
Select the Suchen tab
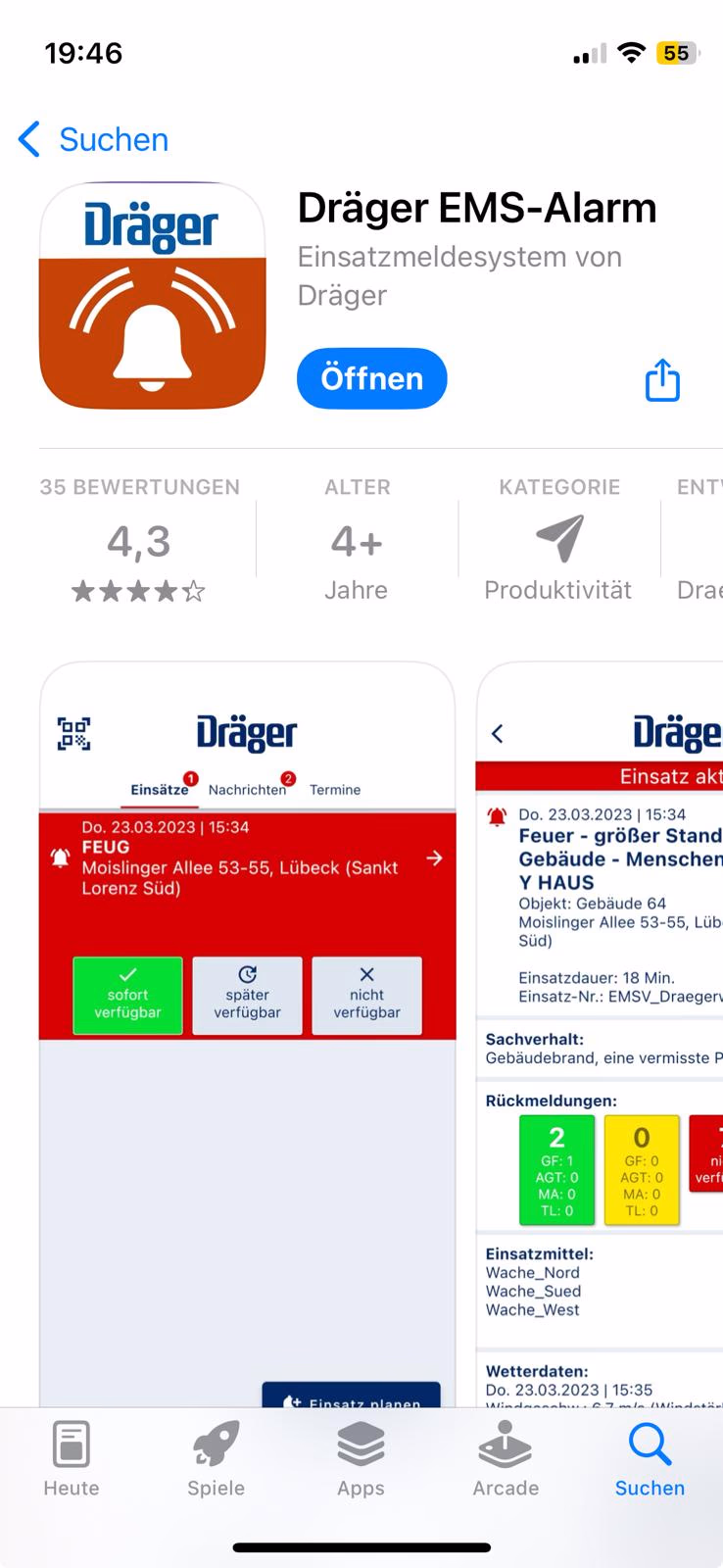[650, 1458]
